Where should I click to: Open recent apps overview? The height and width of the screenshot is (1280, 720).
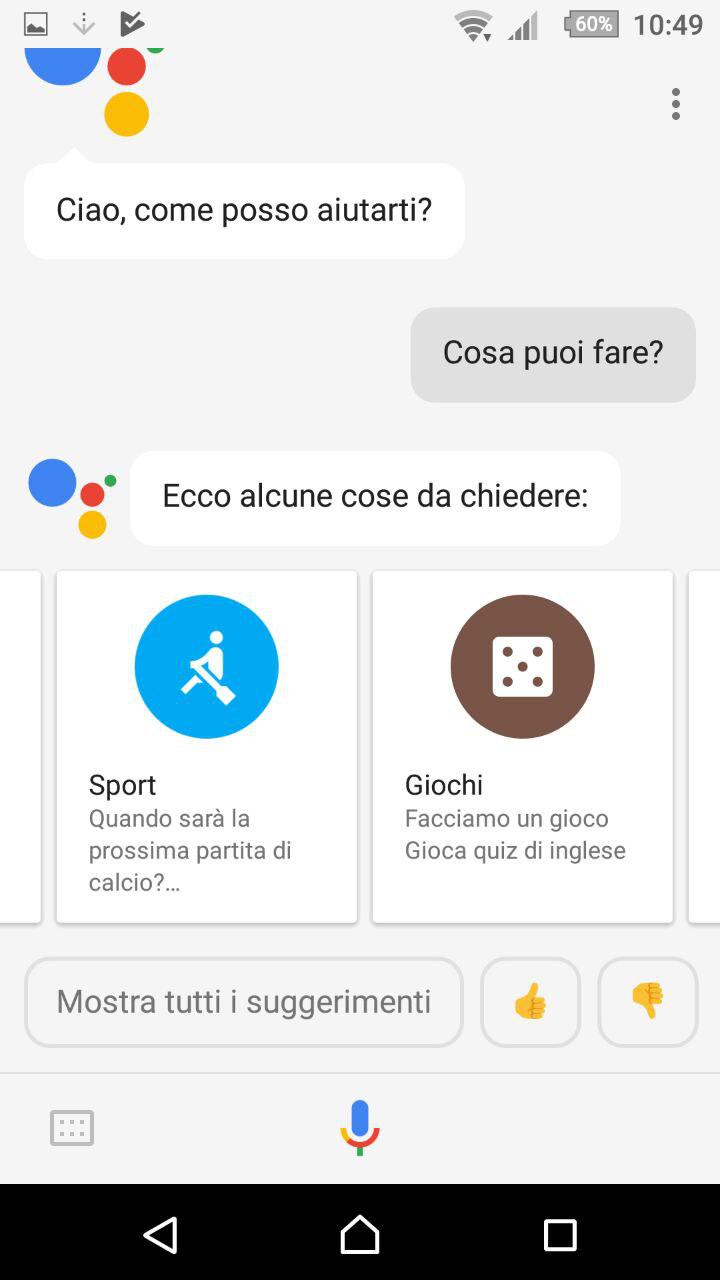pos(560,1235)
